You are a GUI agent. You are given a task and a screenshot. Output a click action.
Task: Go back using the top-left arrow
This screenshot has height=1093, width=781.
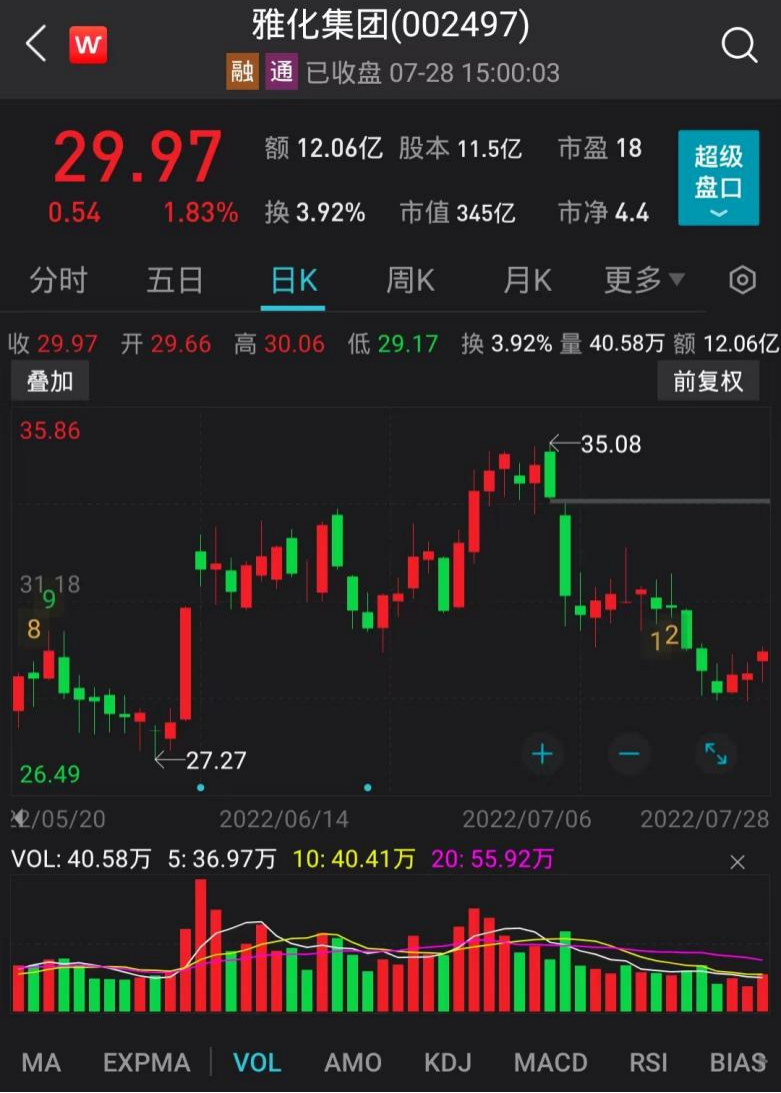click(x=36, y=45)
